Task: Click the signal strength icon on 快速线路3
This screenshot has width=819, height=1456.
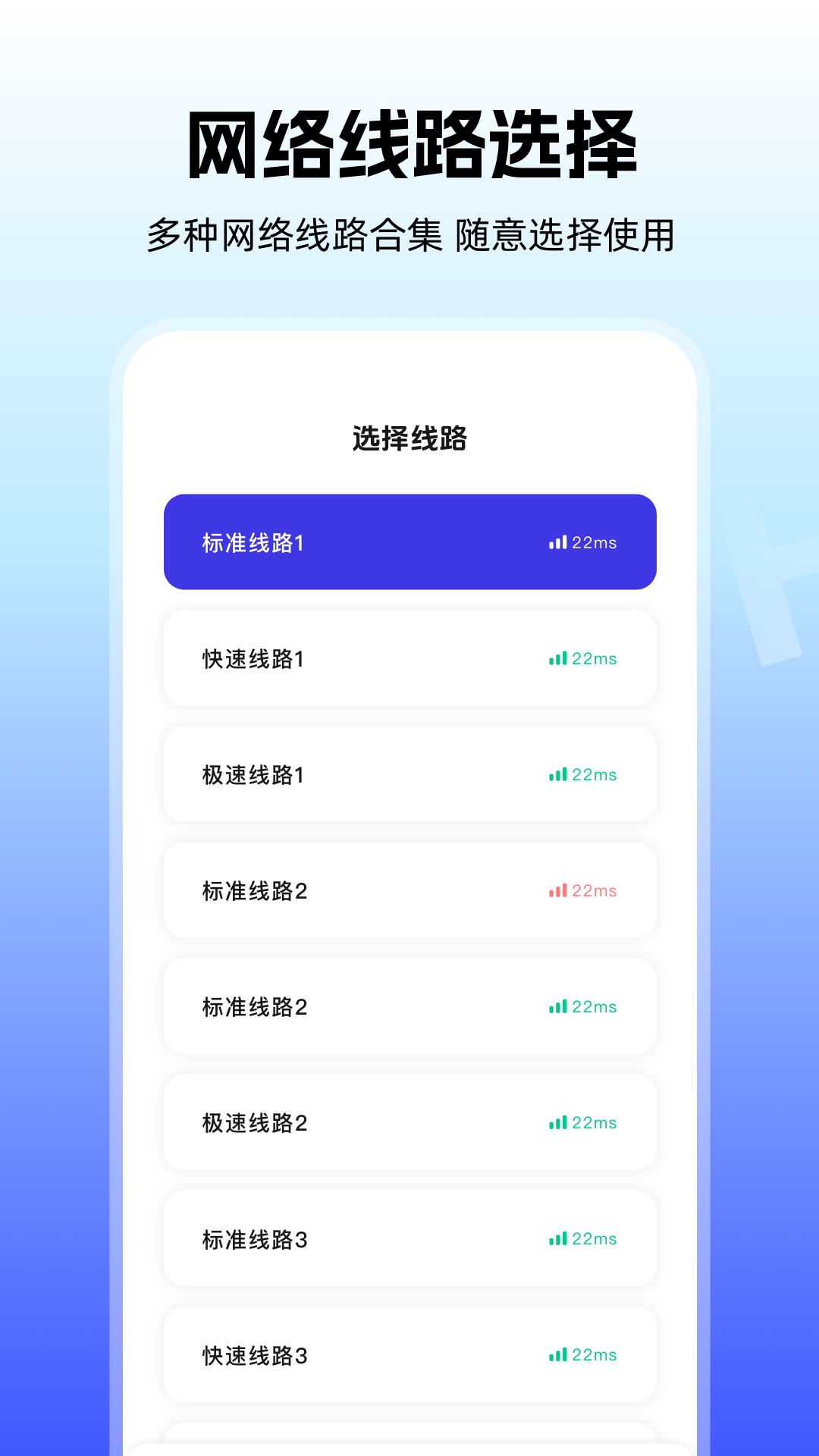Action: (557, 1355)
